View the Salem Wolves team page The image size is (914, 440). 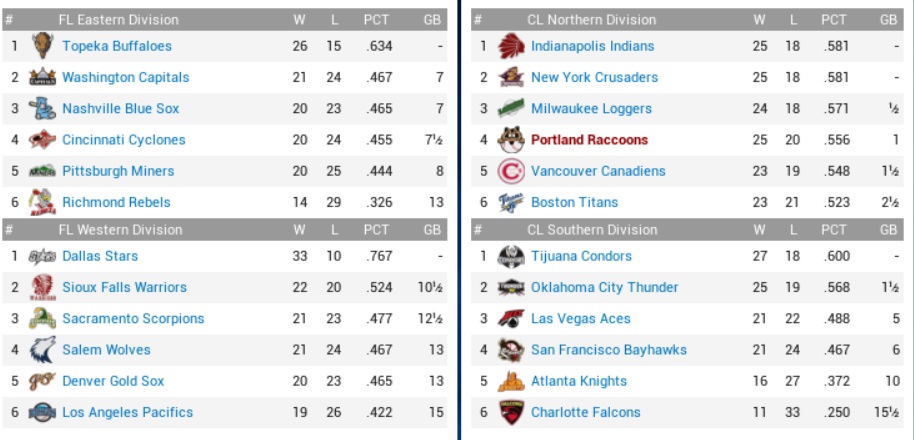pyautogui.click(x=106, y=350)
